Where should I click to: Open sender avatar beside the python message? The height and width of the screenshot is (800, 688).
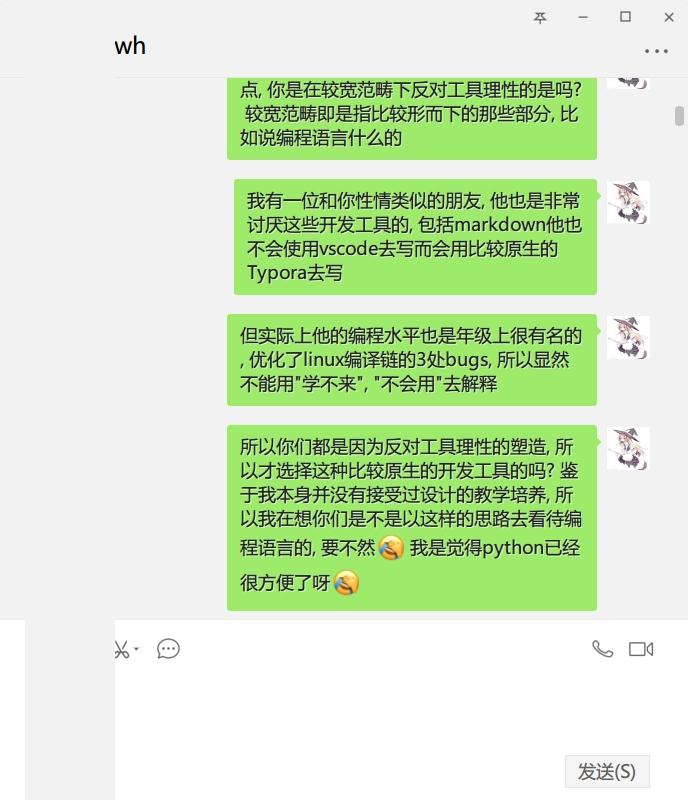(x=628, y=448)
